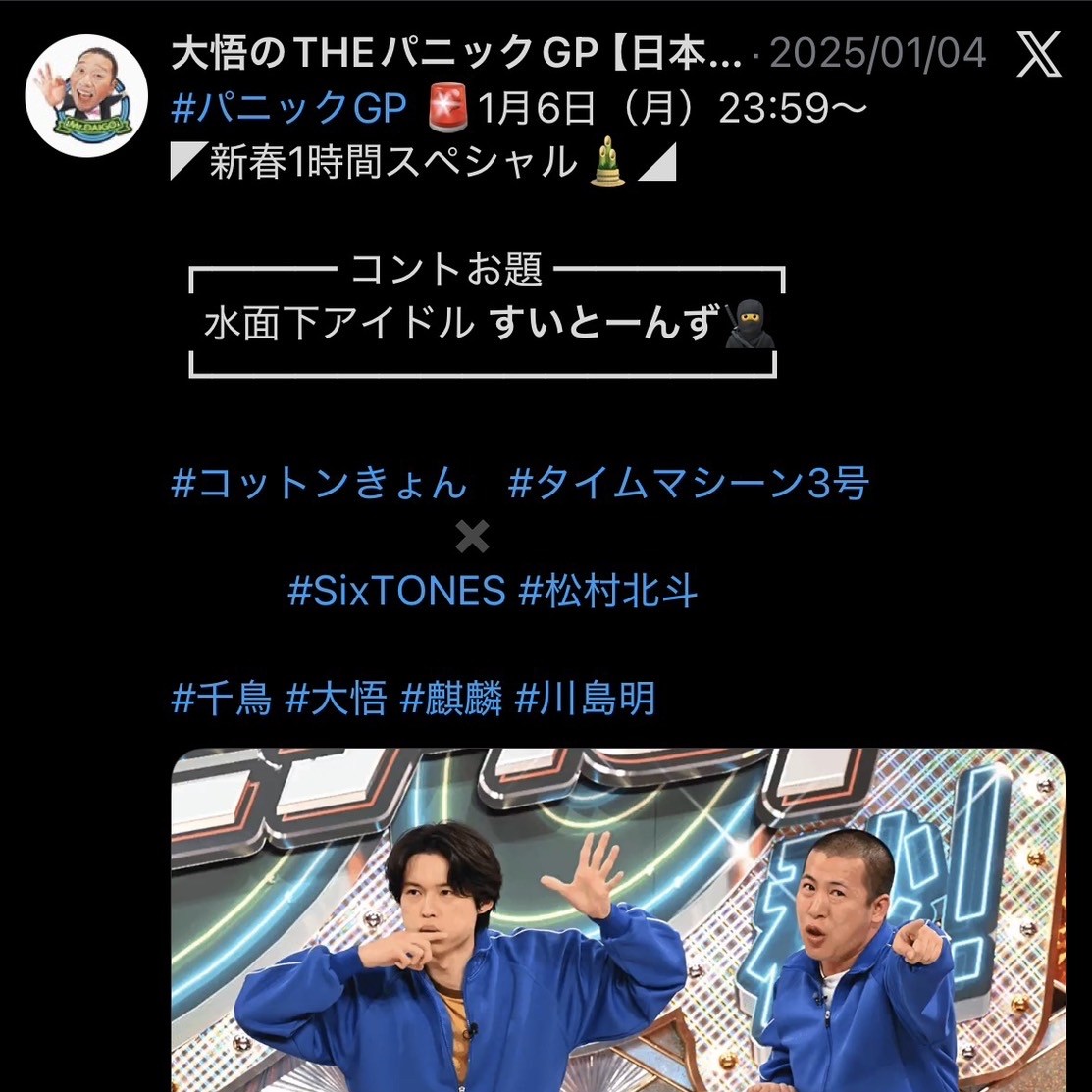Open the profile avatar of 大悟のTHEパニックGP
This screenshot has height=1092, width=1092.
86,95
